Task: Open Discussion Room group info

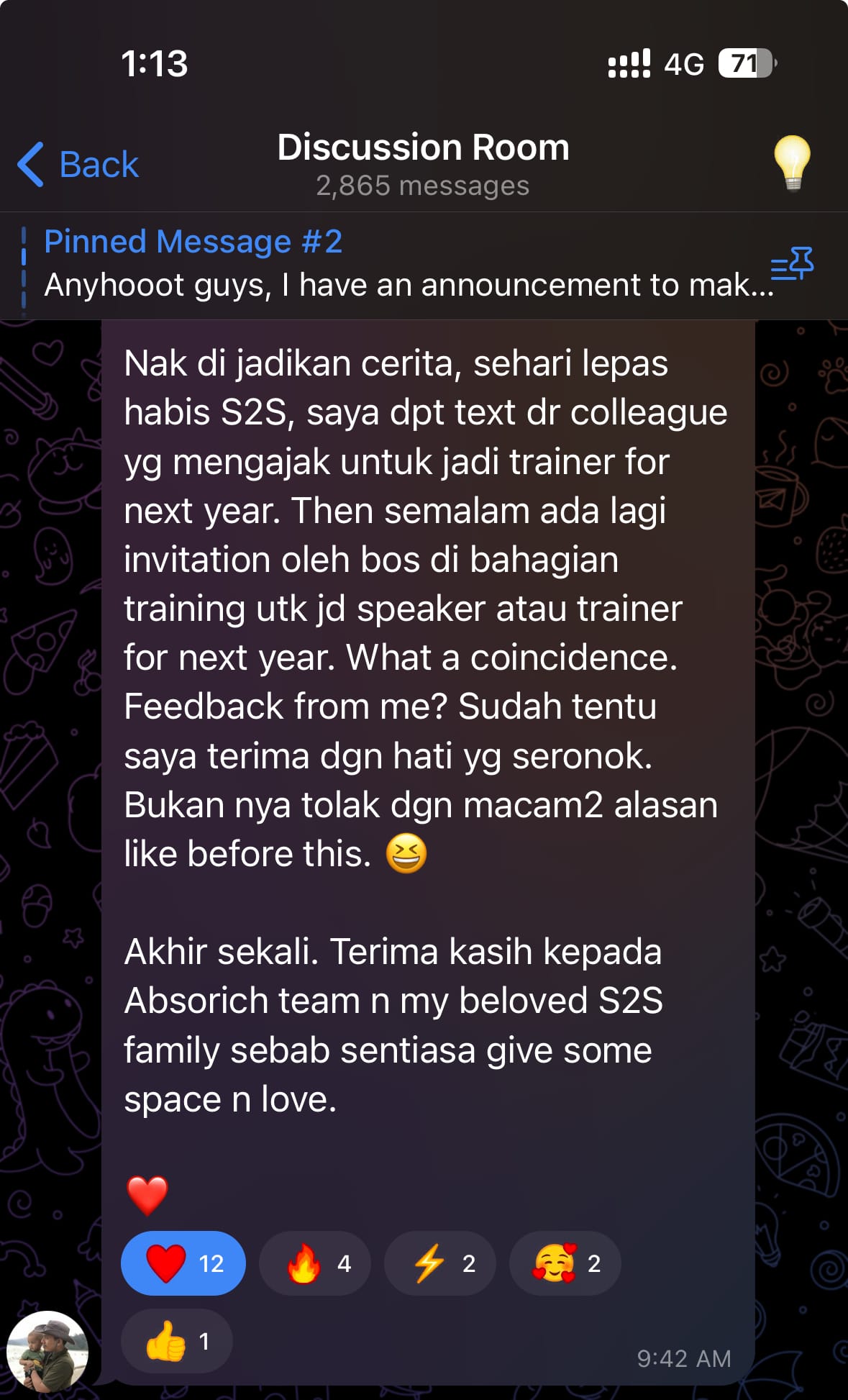Action: [x=423, y=163]
